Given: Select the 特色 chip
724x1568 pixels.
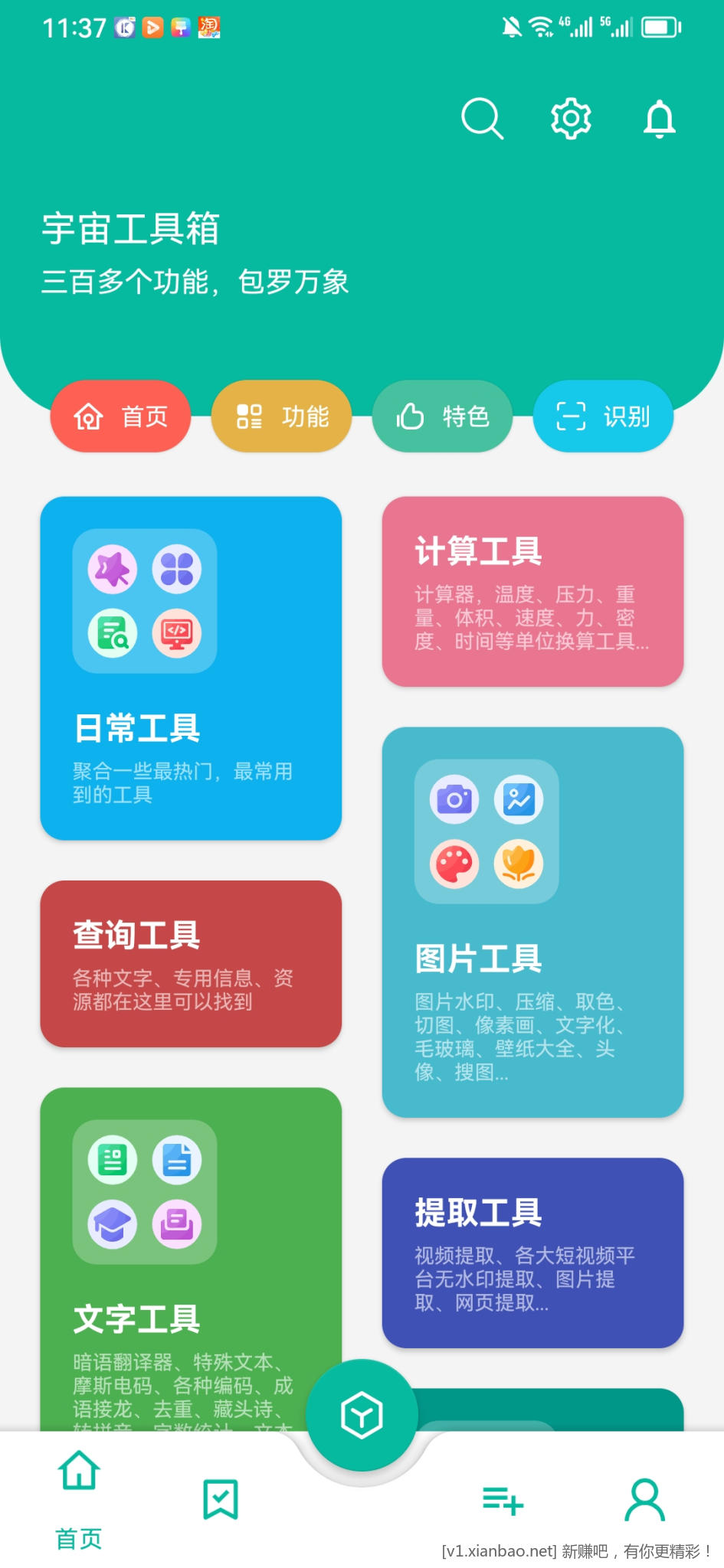Looking at the screenshot, I should [x=442, y=416].
